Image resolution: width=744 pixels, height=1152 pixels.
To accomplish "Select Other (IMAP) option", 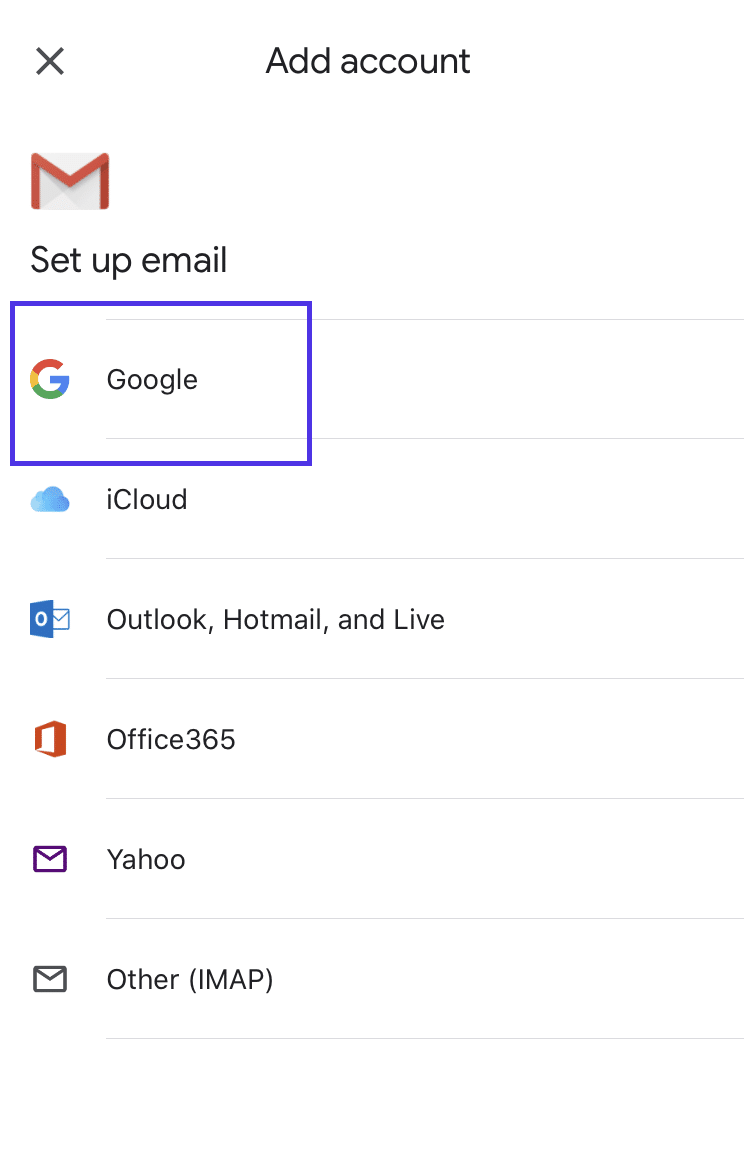I will (x=190, y=979).
